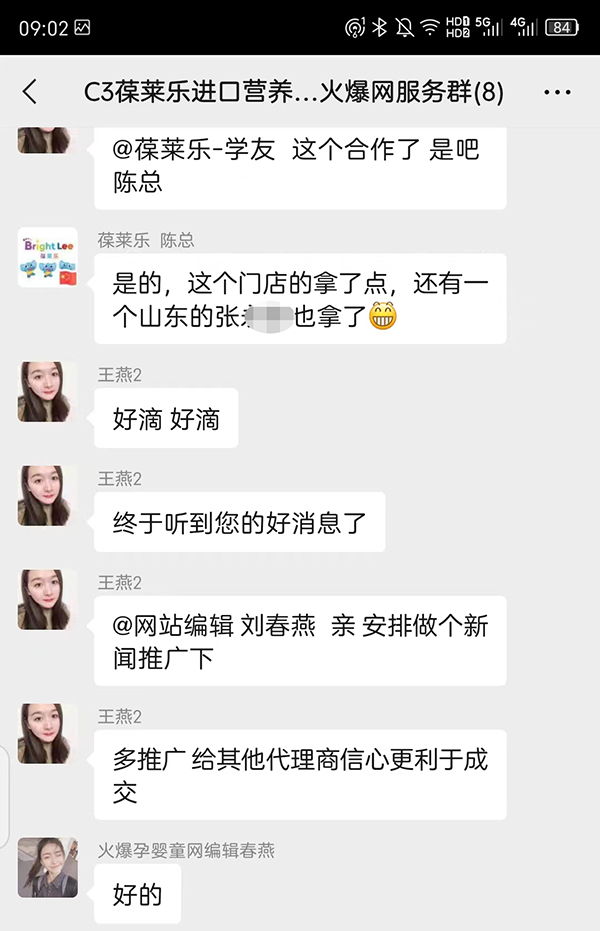Open the group chat's three-dot menu
Viewport: 600px width, 931px height.
[557, 92]
